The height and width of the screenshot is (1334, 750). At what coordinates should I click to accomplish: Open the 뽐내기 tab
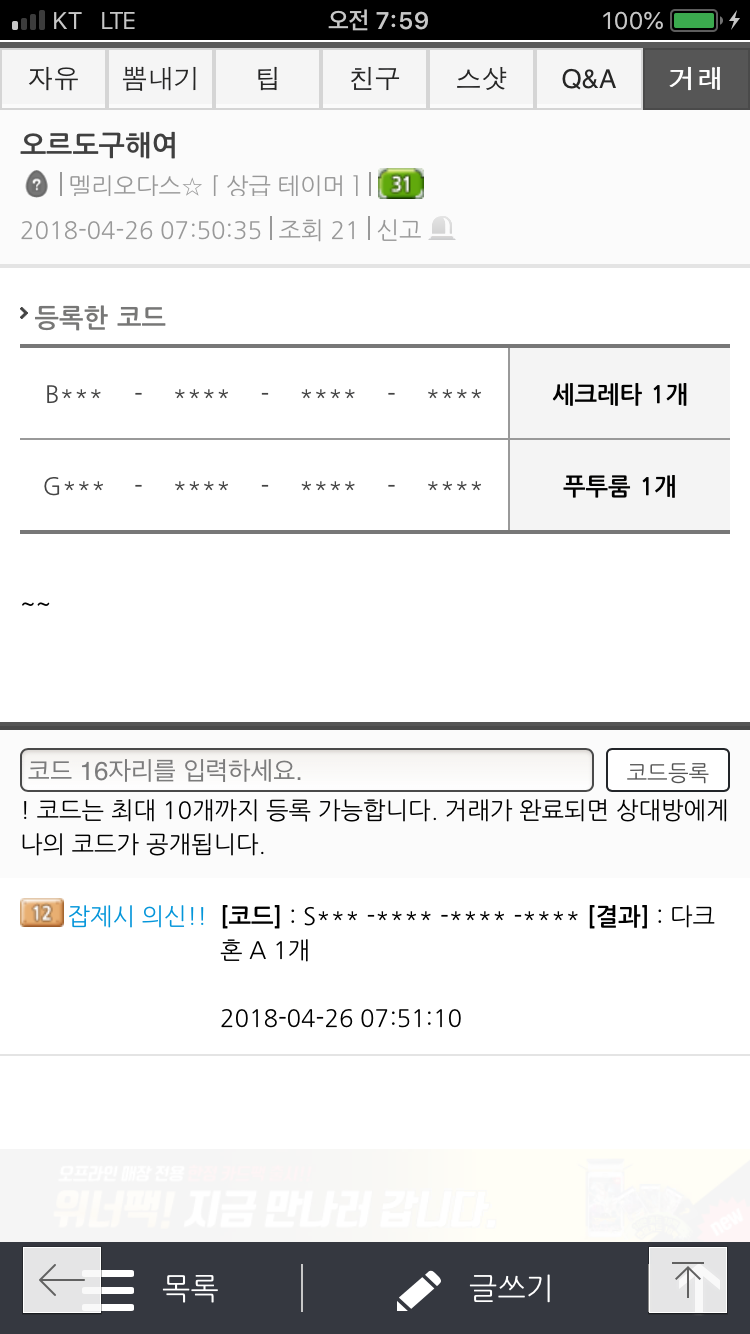pos(161,79)
